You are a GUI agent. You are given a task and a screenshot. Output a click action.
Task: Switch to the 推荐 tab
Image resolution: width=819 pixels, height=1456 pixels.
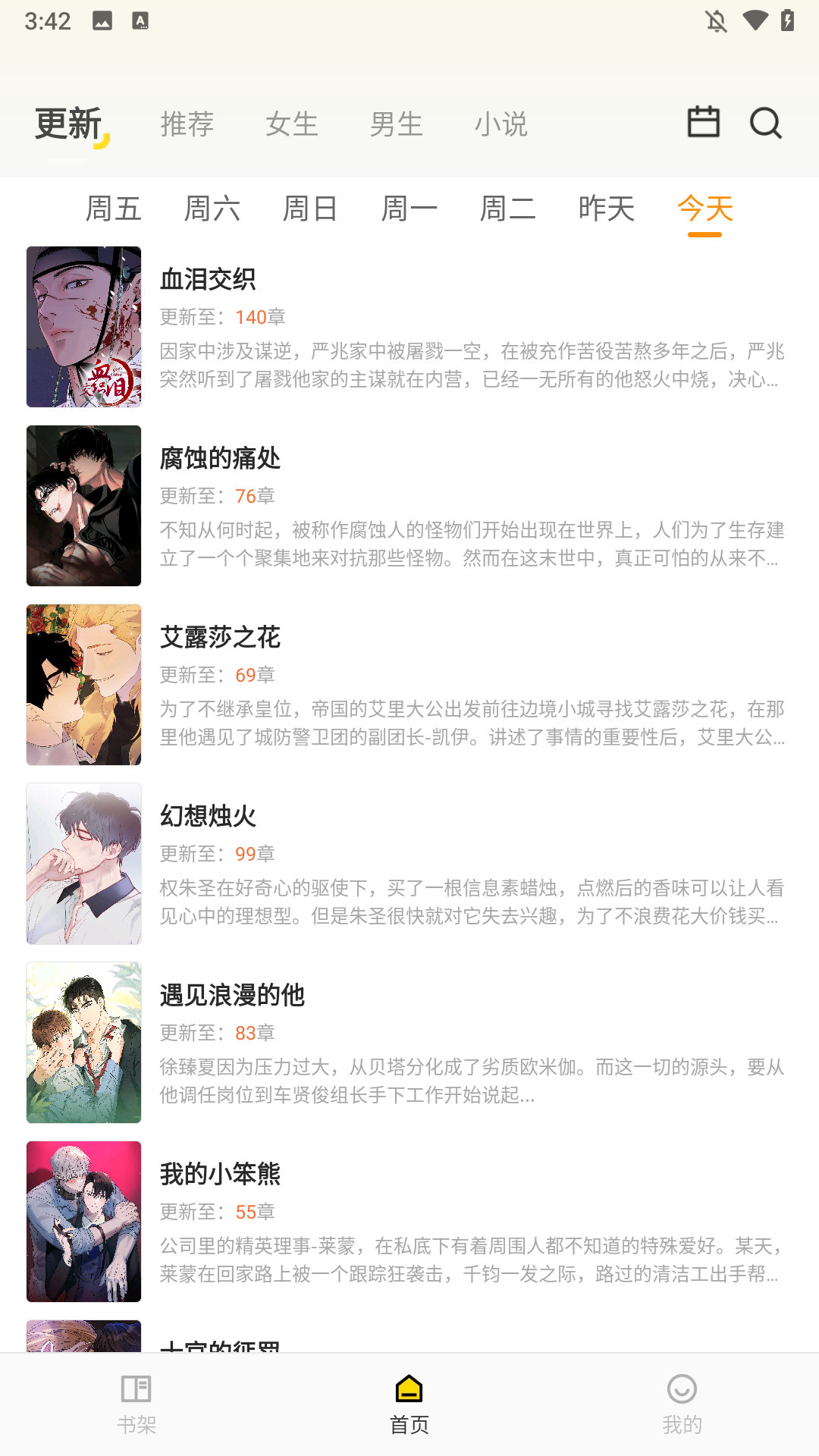pos(187,124)
